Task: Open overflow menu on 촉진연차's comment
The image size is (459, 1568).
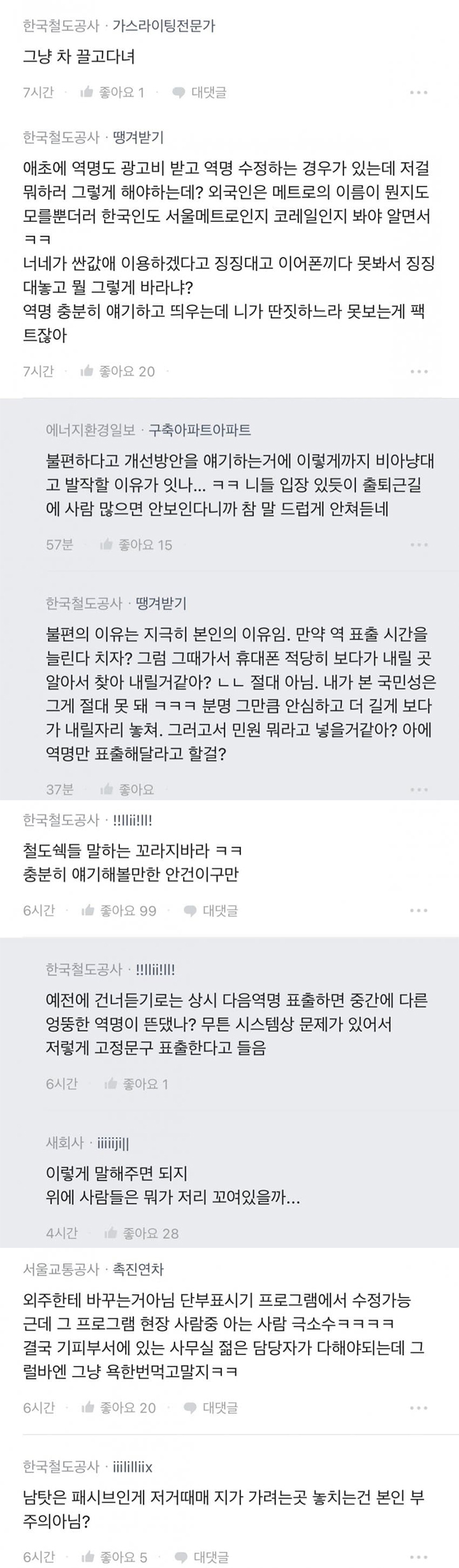Action: pyautogui.click(x=419, y=1407)
